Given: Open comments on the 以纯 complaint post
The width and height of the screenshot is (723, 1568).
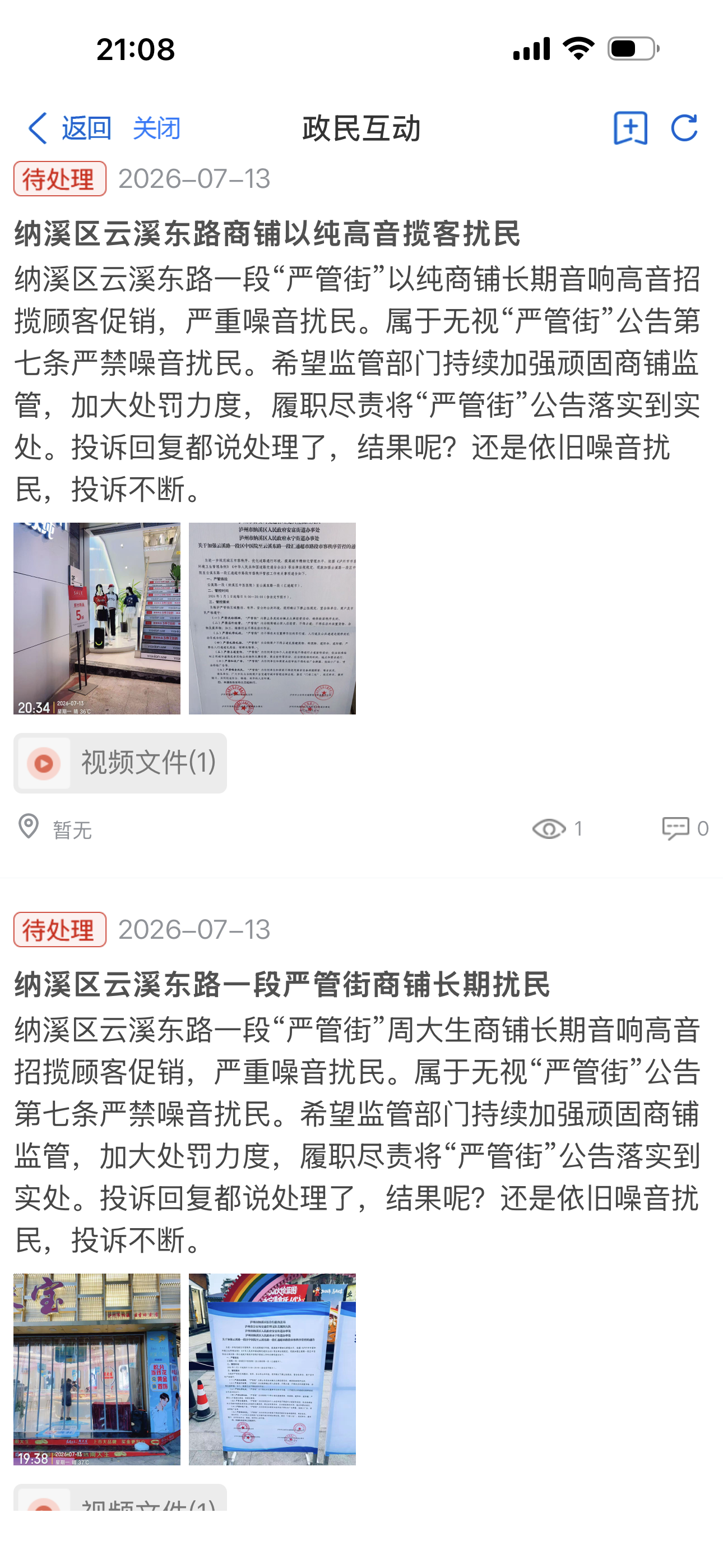Looking at the screenshot, I should (x=685, y=828).
